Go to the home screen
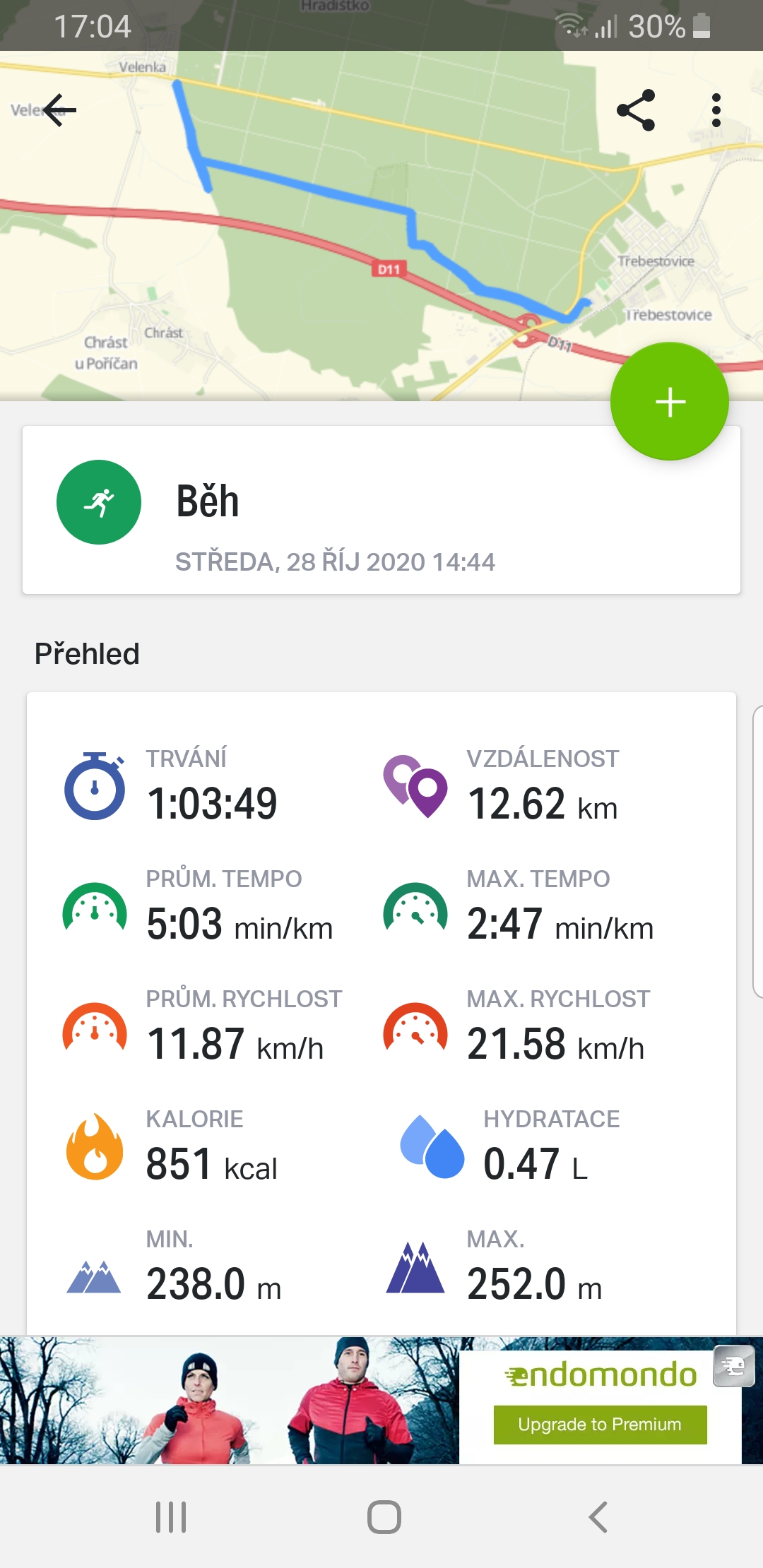 (384, 1516)
